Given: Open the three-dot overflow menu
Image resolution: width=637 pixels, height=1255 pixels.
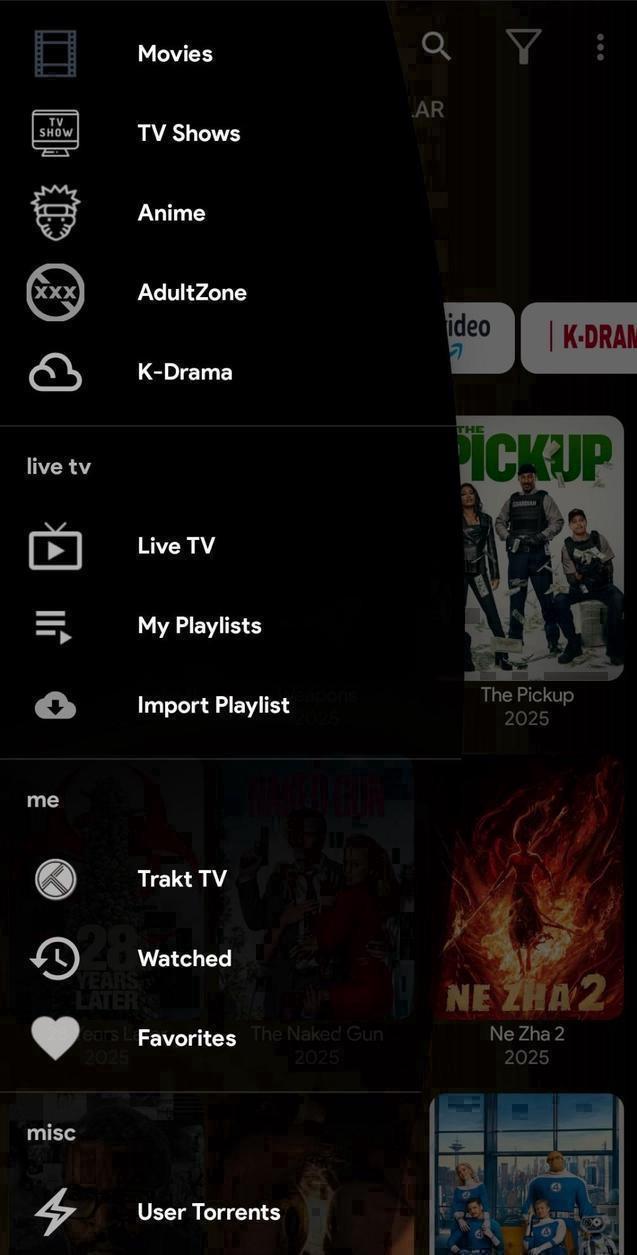Looking at the screenshot, I should click(x=600, y=46).
